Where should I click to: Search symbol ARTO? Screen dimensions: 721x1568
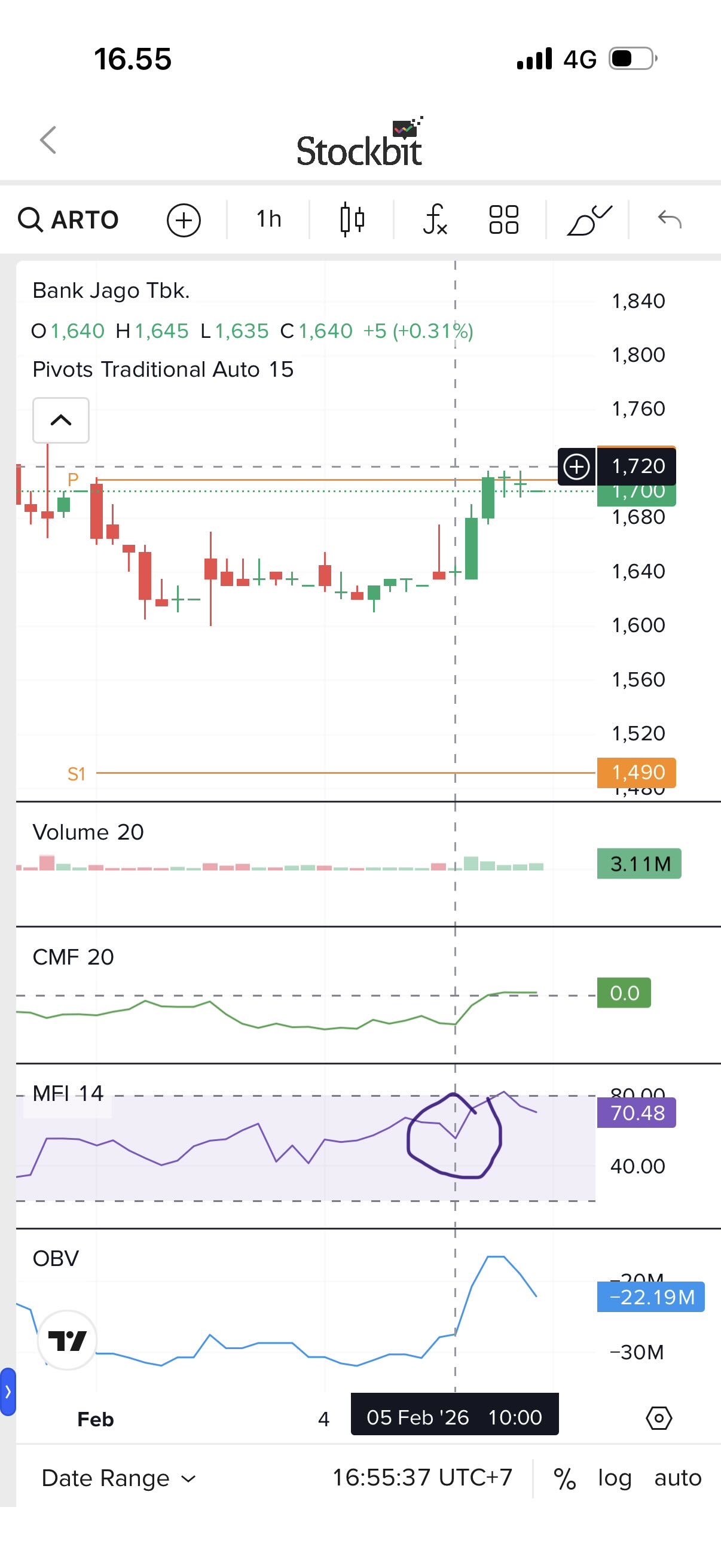click(69, 219)
